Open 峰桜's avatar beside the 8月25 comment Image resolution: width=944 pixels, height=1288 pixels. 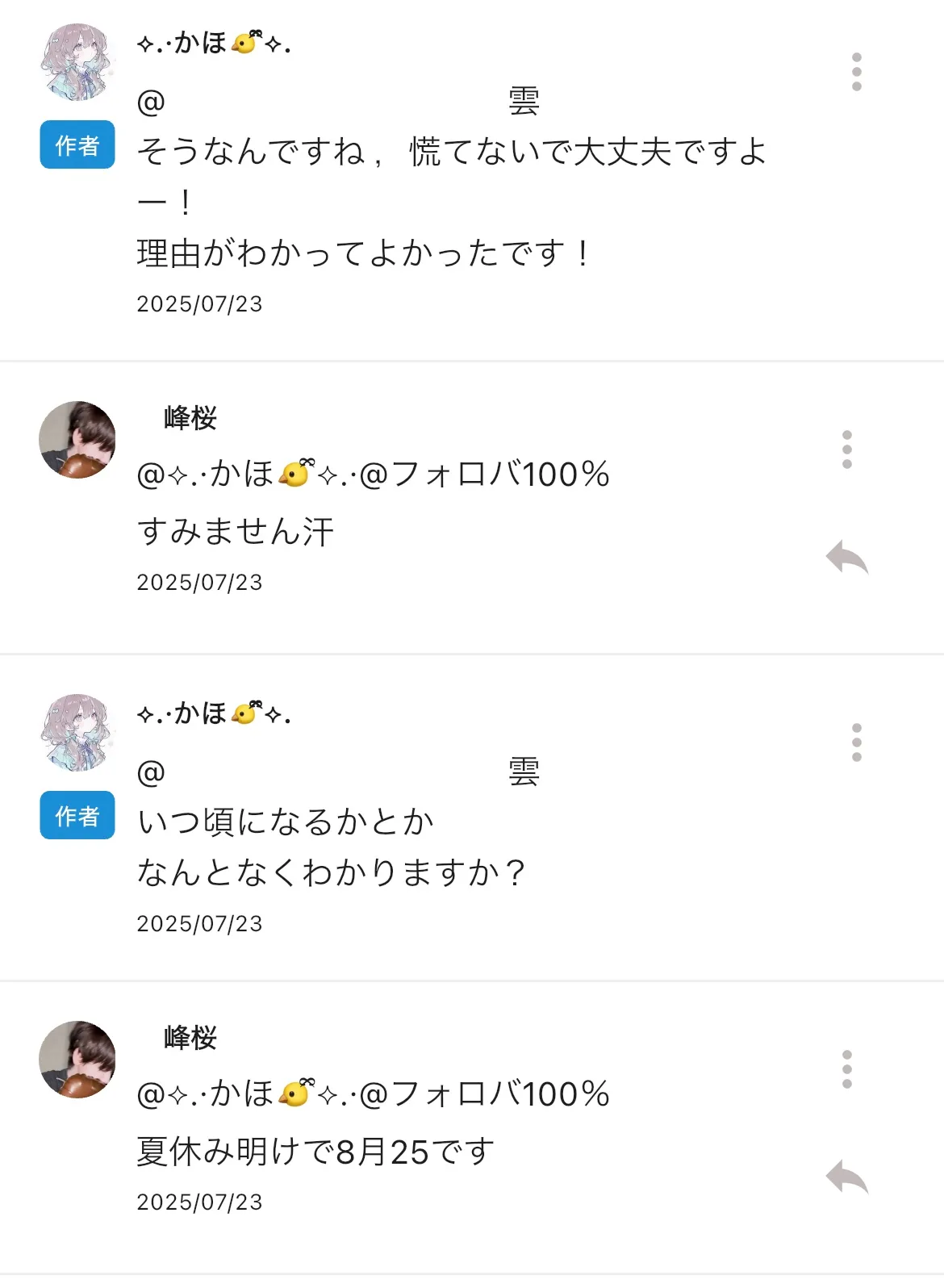[77, 1060]
